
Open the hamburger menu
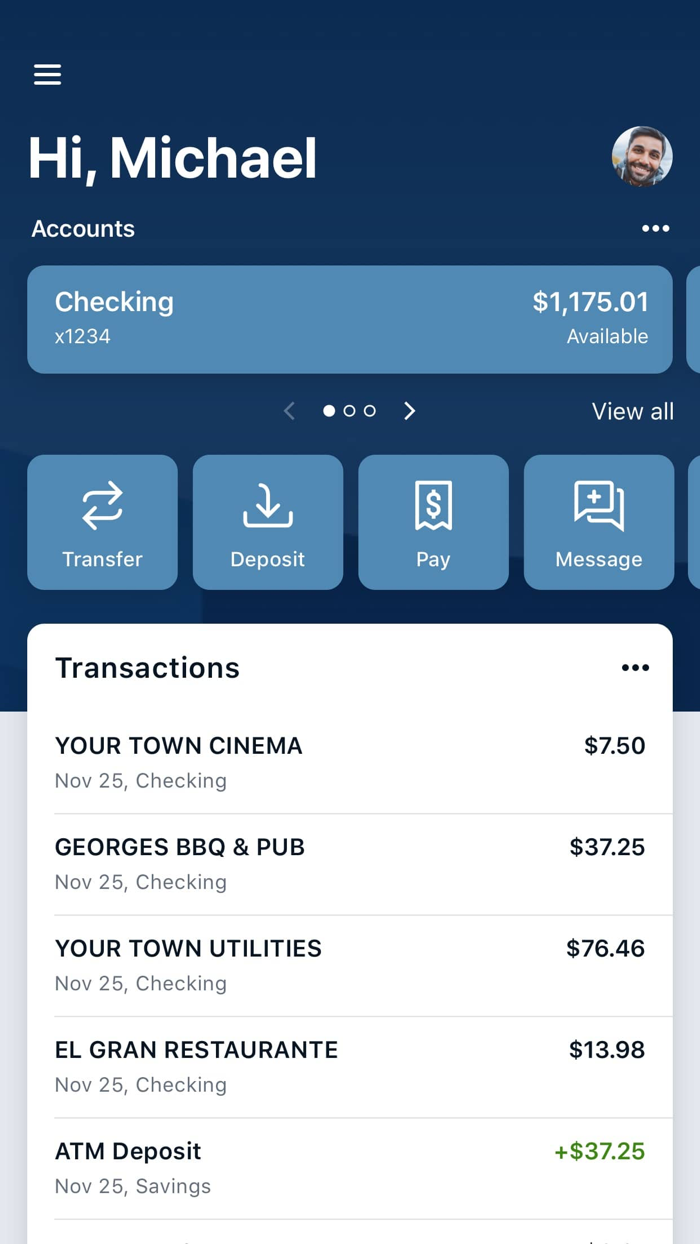(x=47, y=75)
